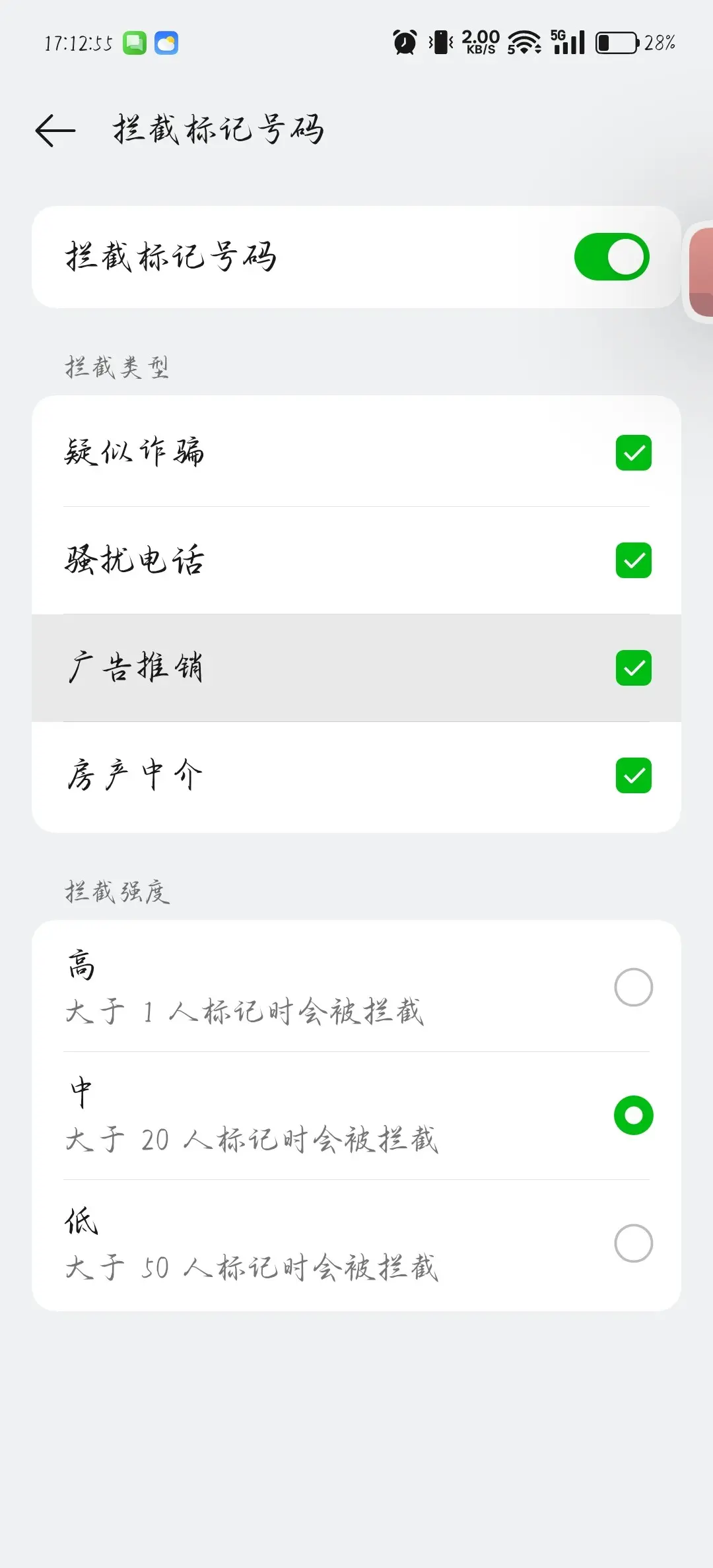Screen dimensions: 713x1568
Task: Deselect 广告推销 blocking type
Action: 633,668
